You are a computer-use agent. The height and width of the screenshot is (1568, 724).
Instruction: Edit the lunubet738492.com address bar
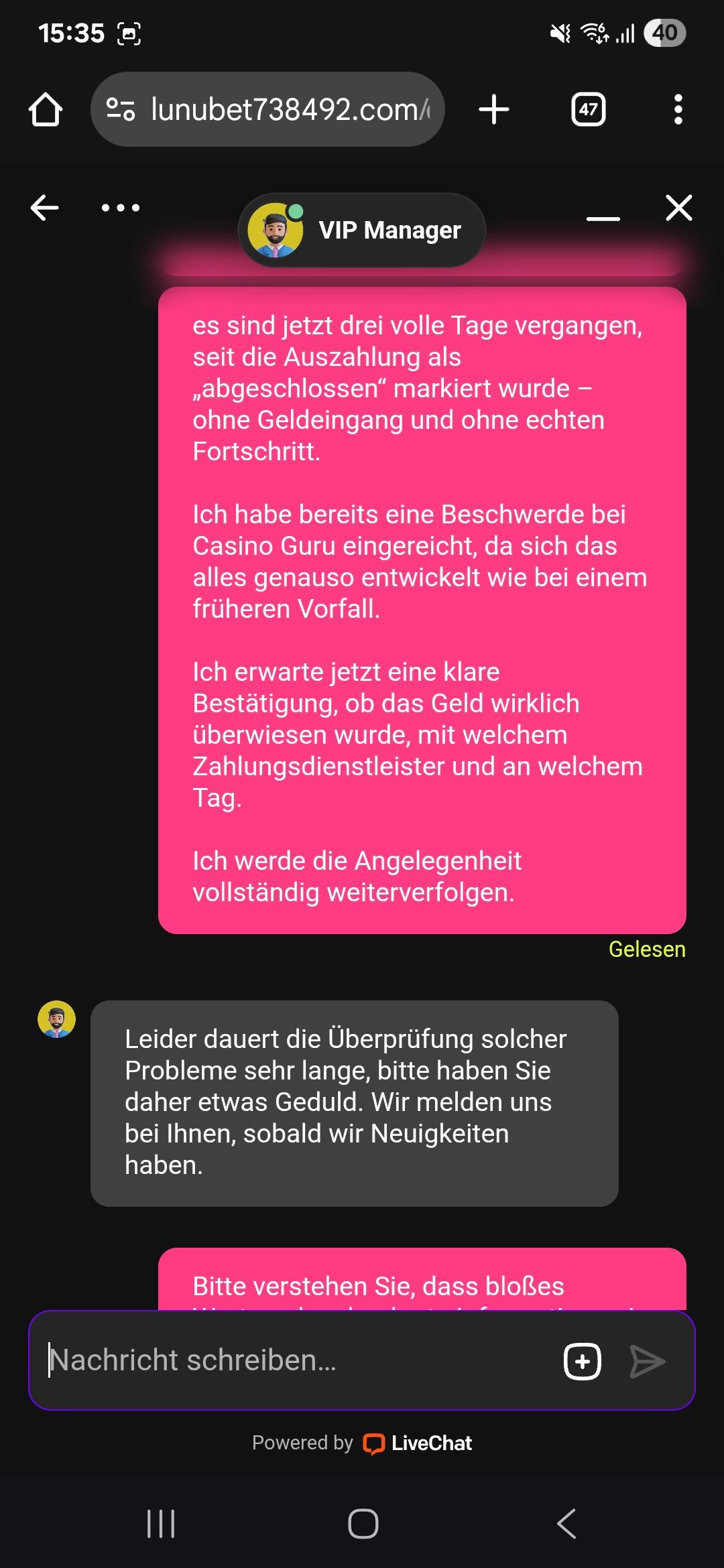point(290,109)
